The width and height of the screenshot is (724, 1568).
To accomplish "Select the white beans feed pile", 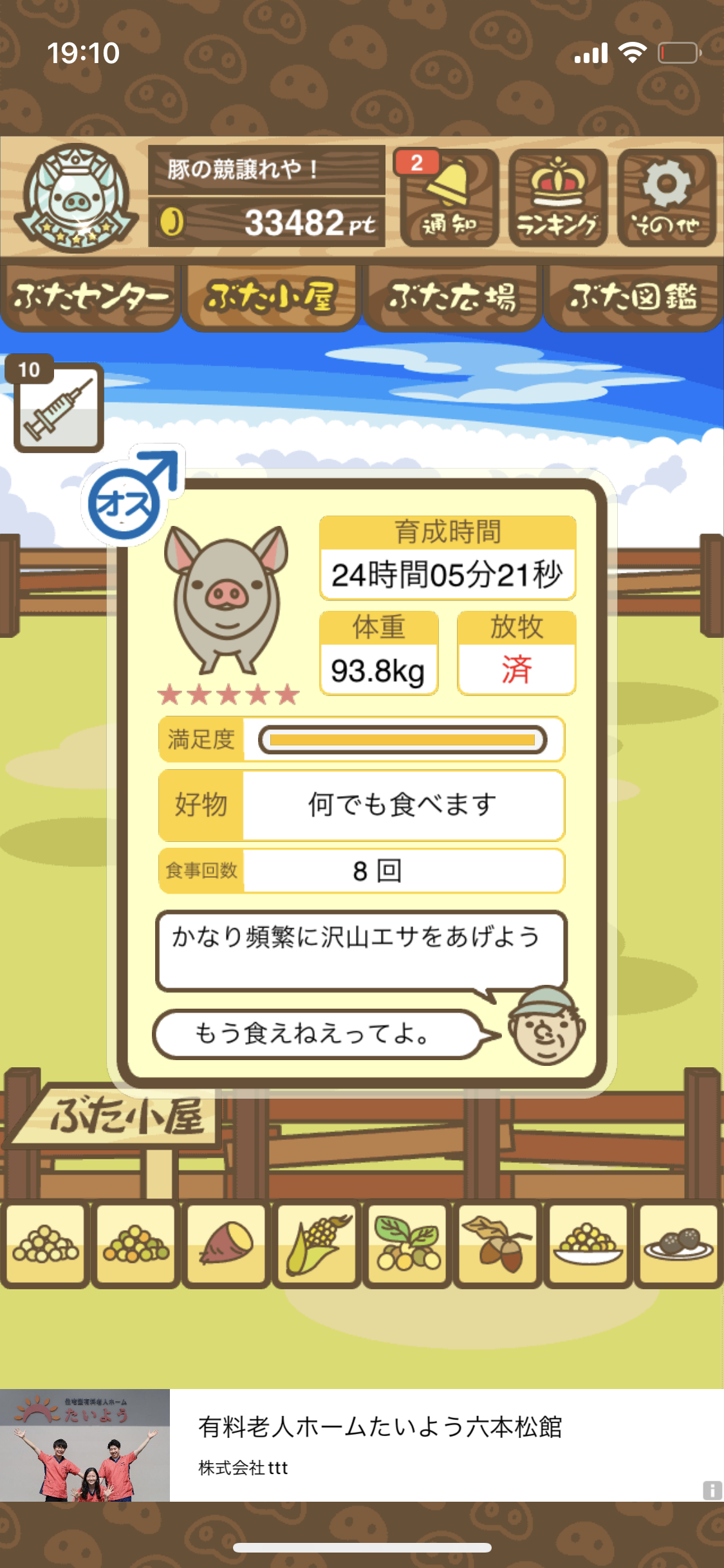I will point(45,1244).
